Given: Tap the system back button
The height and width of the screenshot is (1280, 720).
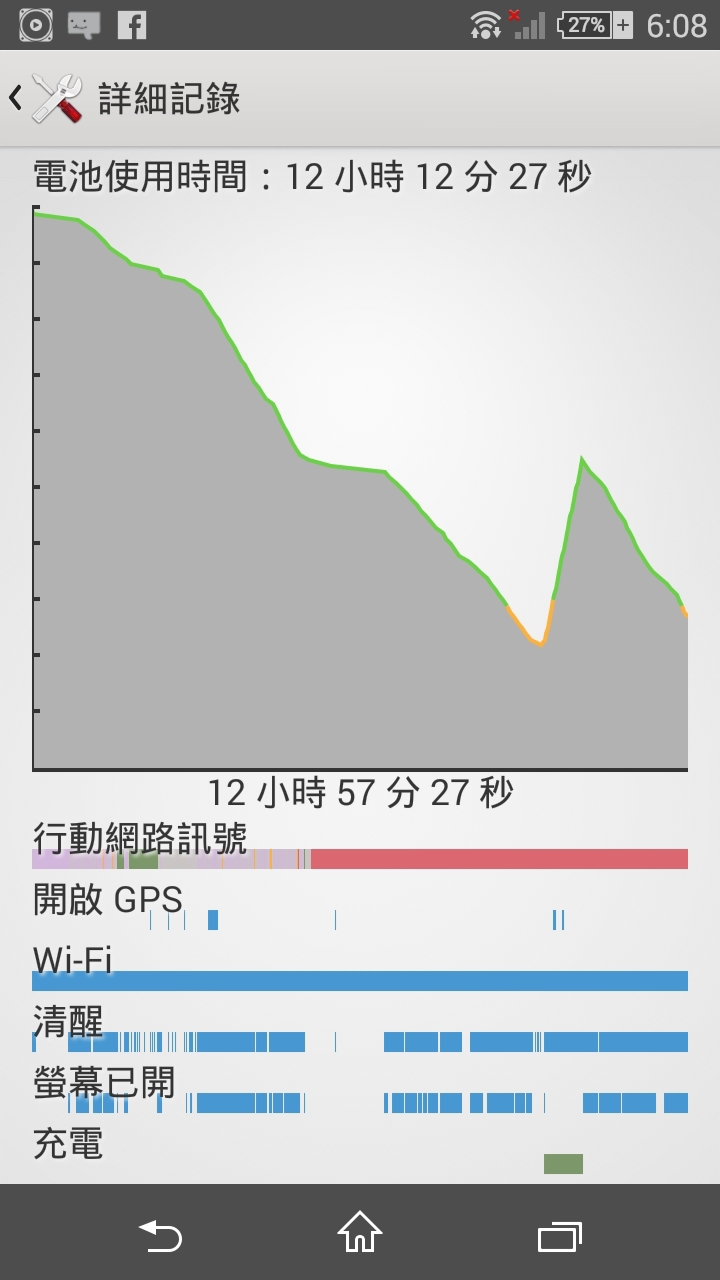Looking at the screenshot, I should [160, 1235].
